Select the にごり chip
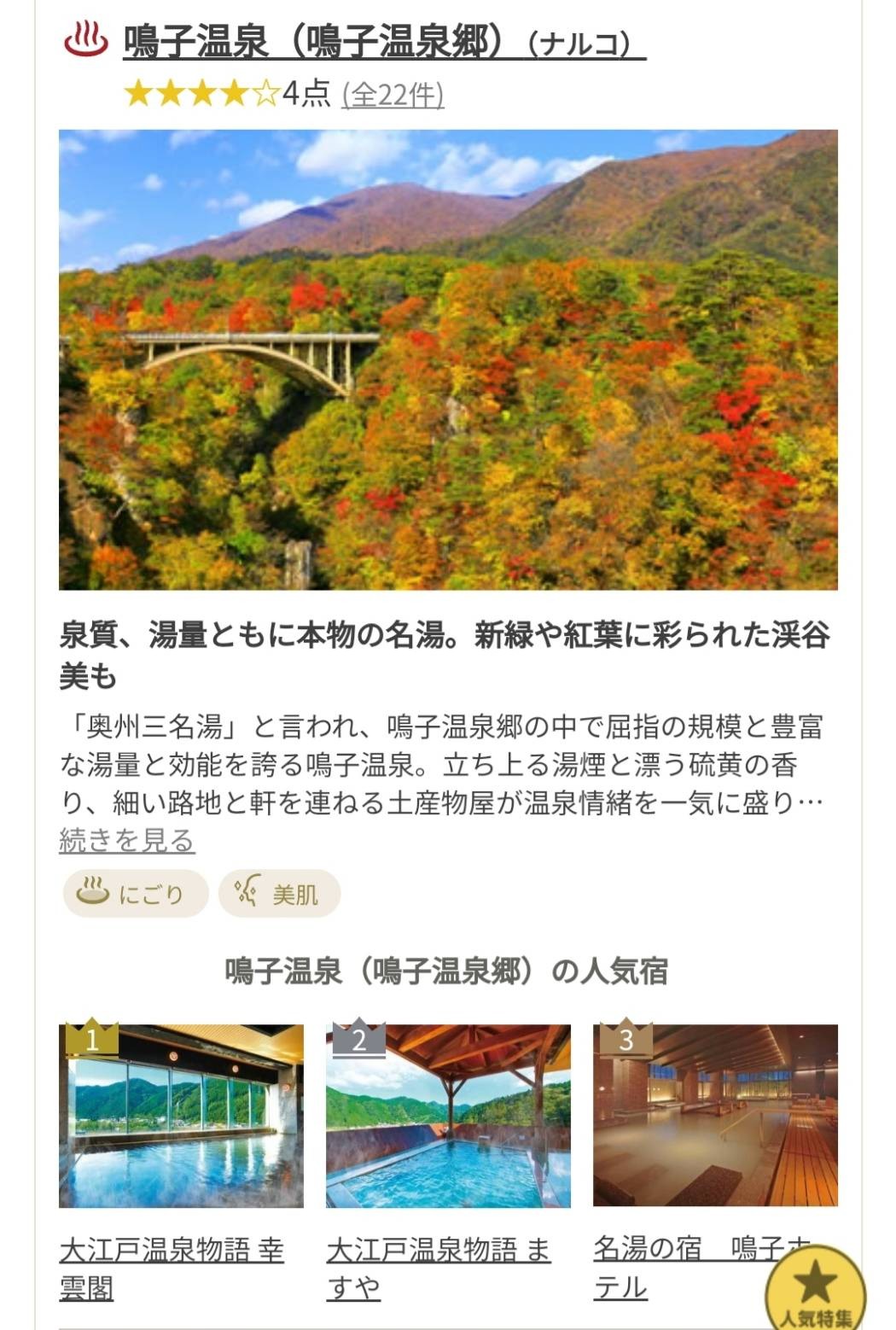Image resolution: width=896 pixels, height=1330 pixels. (x=136, y=894)
